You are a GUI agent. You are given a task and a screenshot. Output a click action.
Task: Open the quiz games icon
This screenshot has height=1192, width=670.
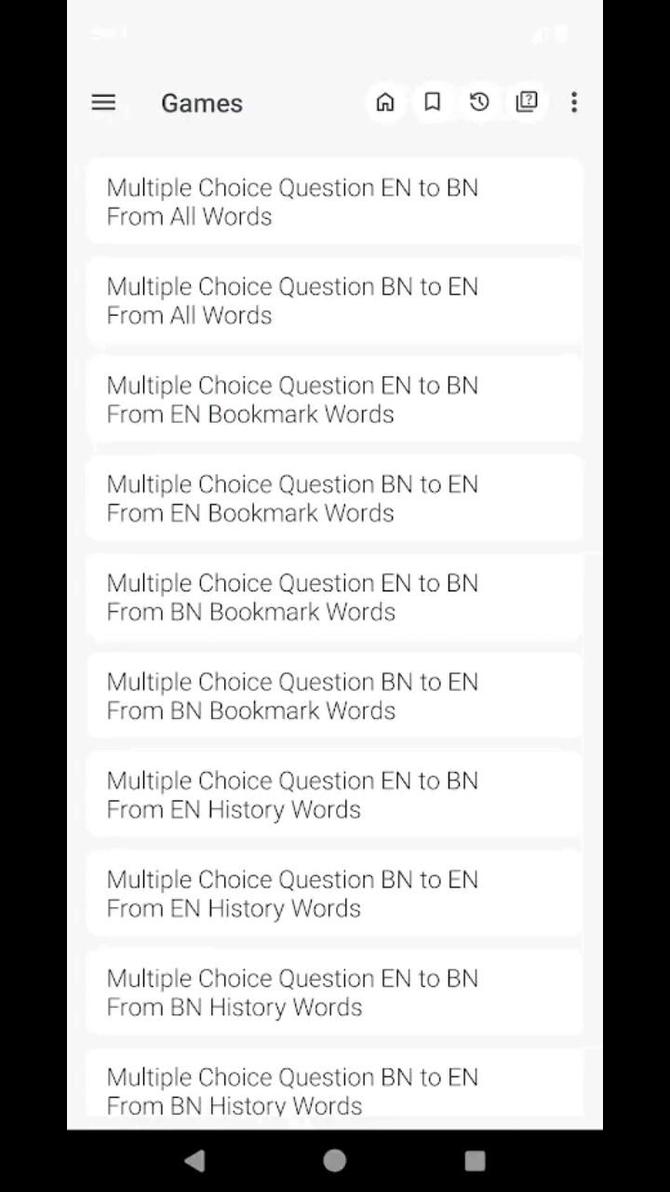(527, 102)
